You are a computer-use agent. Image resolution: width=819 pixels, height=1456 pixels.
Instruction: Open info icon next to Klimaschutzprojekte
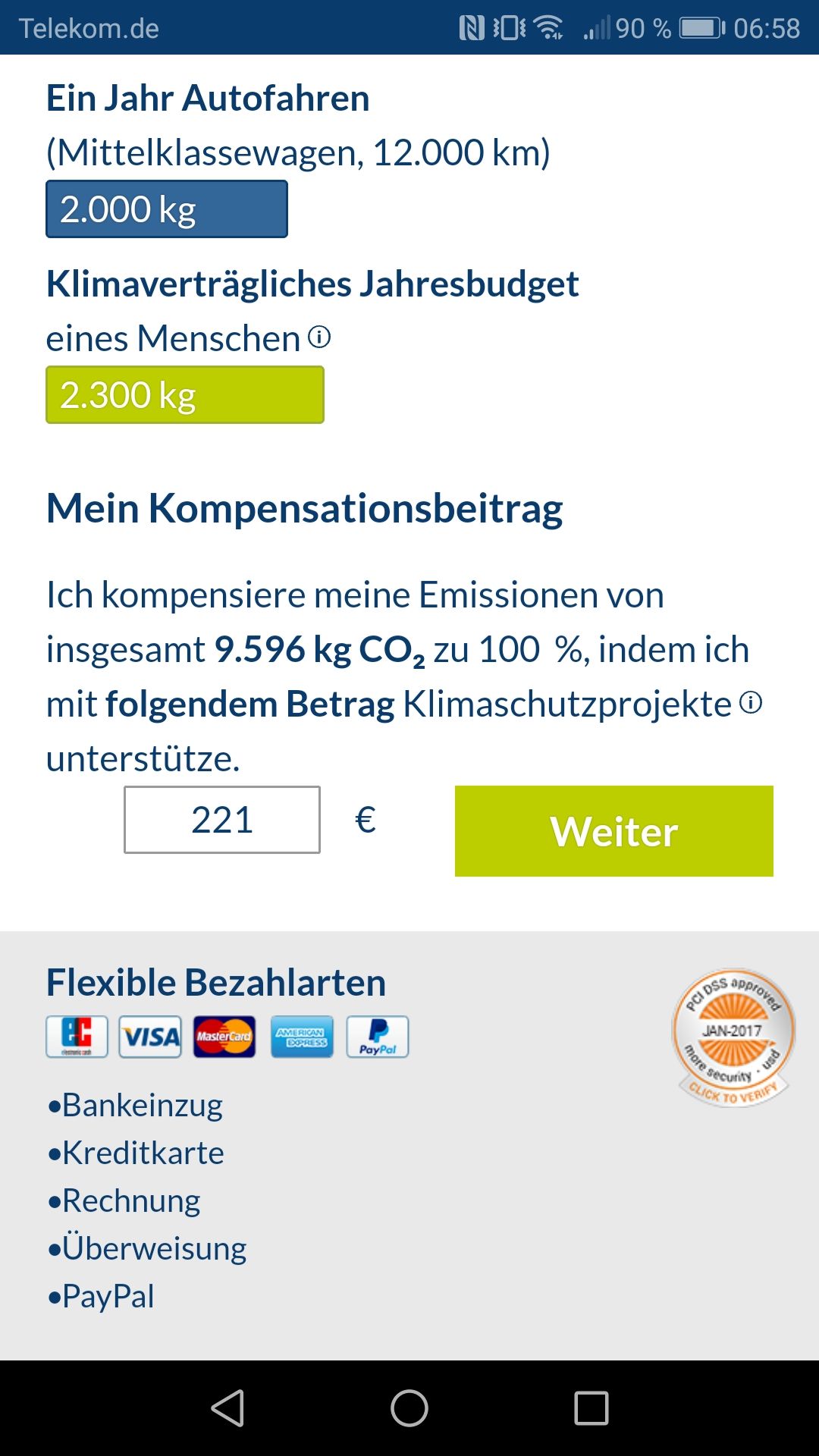pyautogui.click(x=751, y=702)
